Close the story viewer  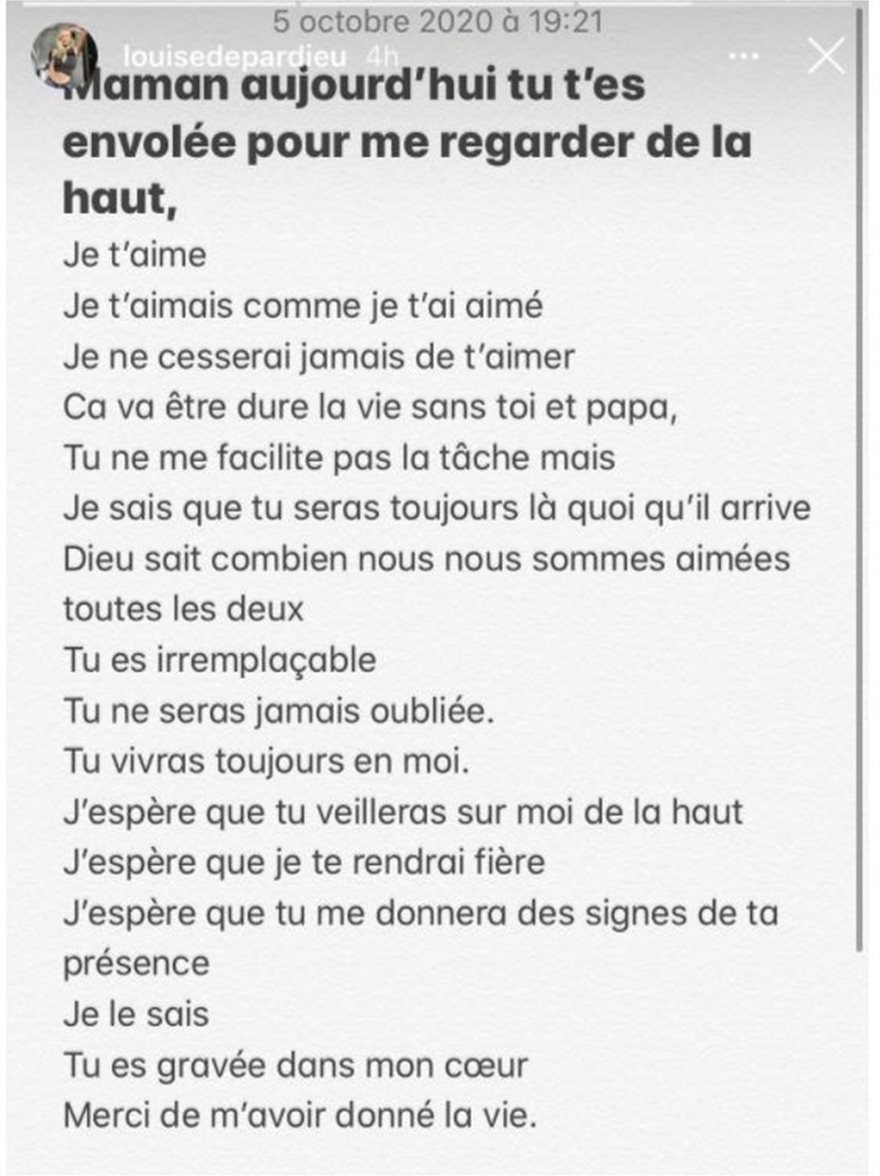pyautogui.click(x=826, y=57)
